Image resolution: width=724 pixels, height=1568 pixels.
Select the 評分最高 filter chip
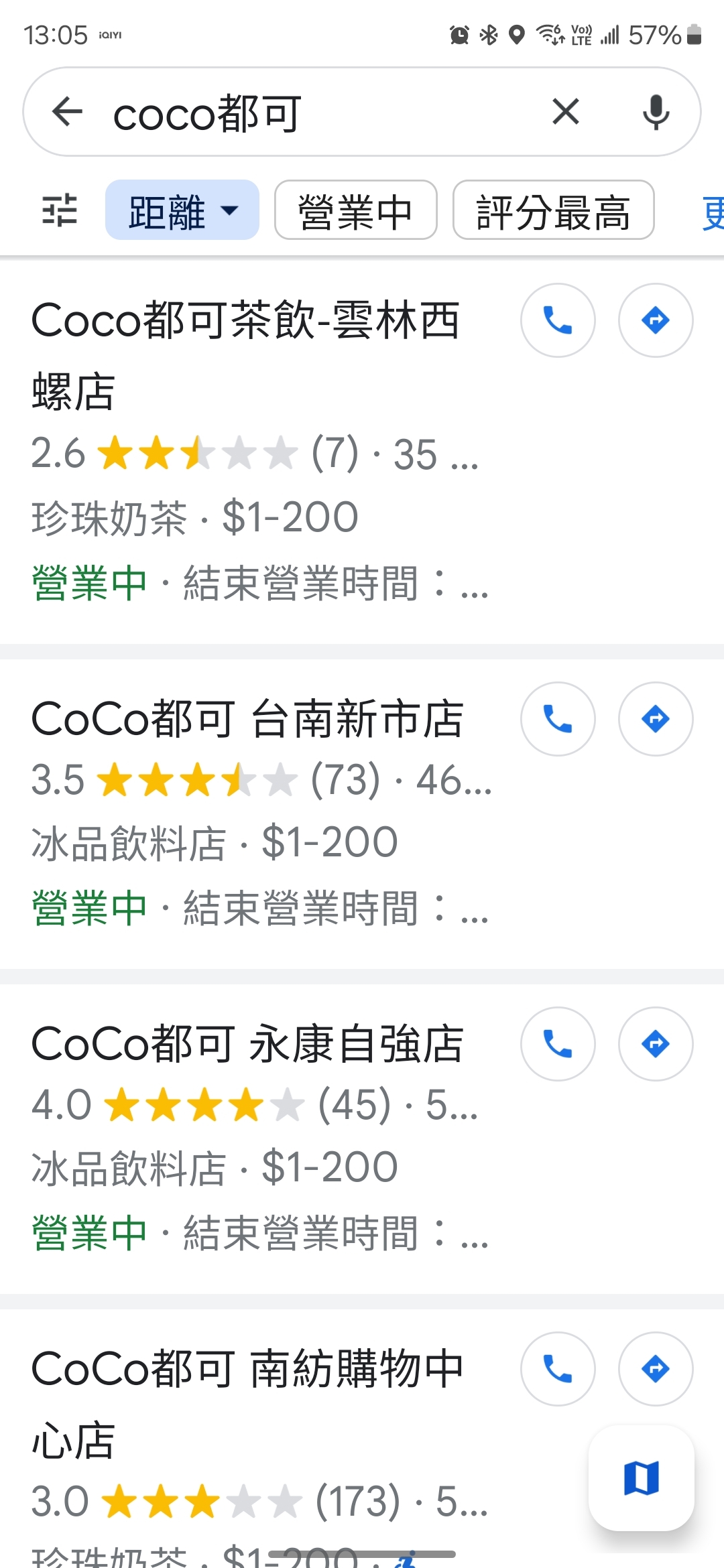[553, 210]
